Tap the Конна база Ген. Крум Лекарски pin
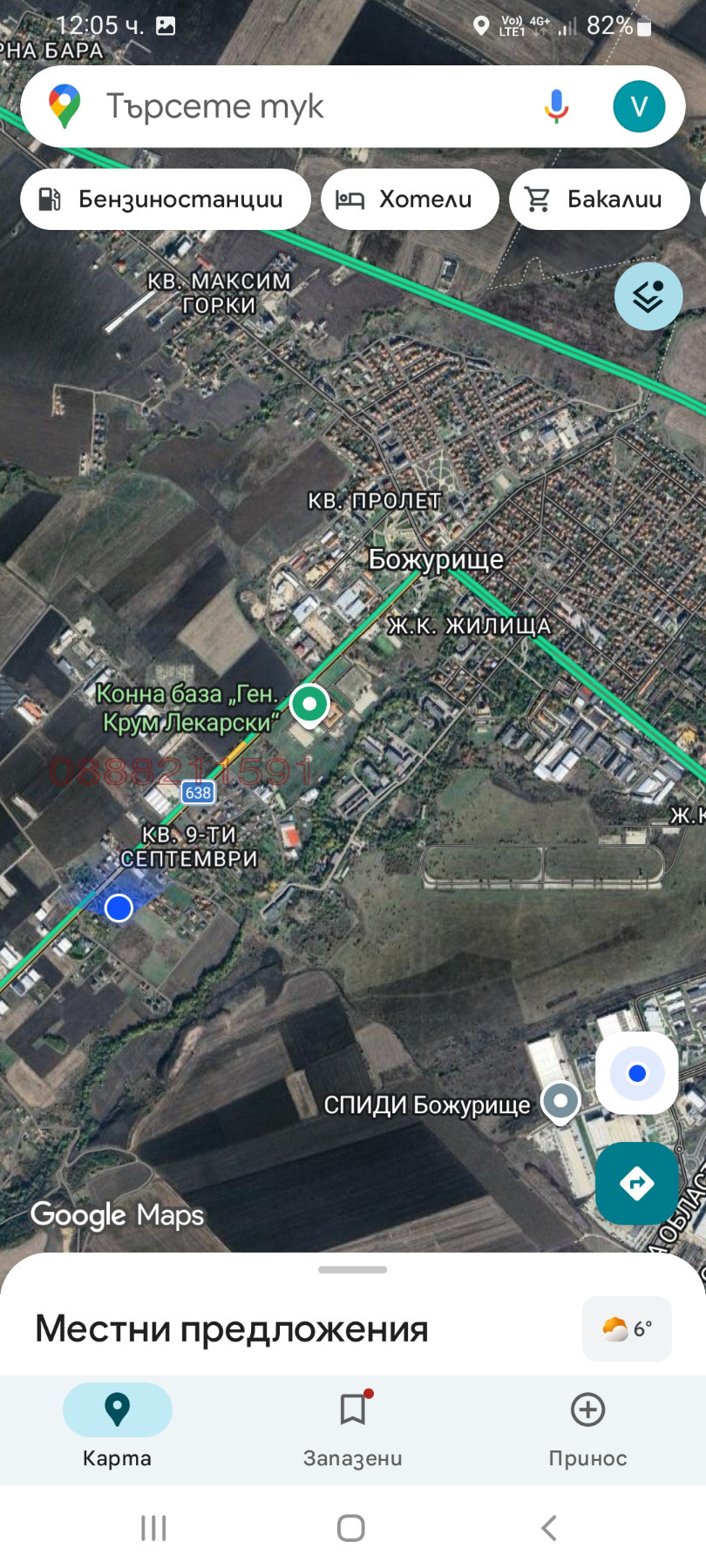 pyautogui.click(x=309, y=703)
